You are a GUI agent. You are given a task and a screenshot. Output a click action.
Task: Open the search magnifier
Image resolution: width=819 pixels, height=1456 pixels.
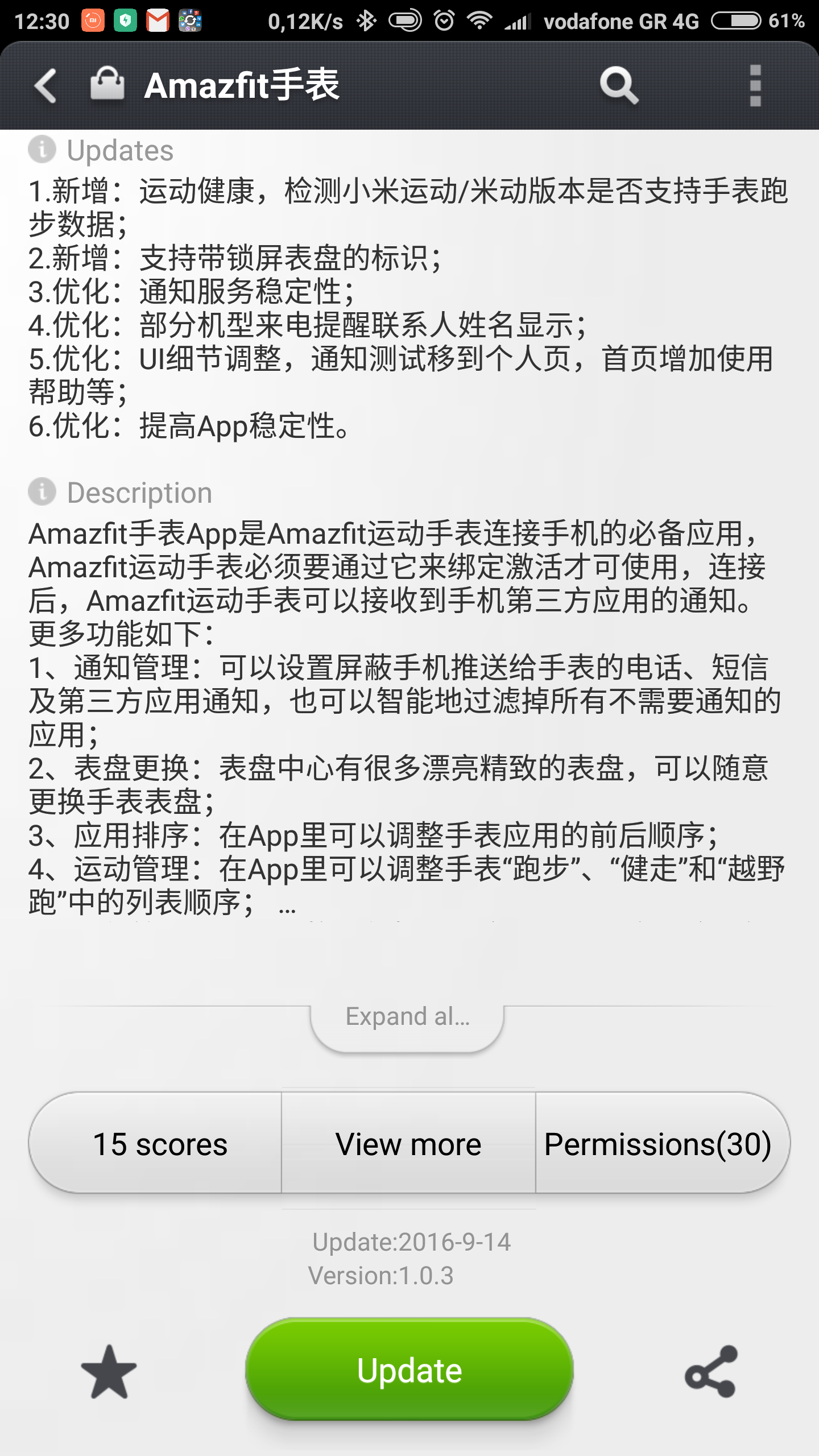point(619,86)
